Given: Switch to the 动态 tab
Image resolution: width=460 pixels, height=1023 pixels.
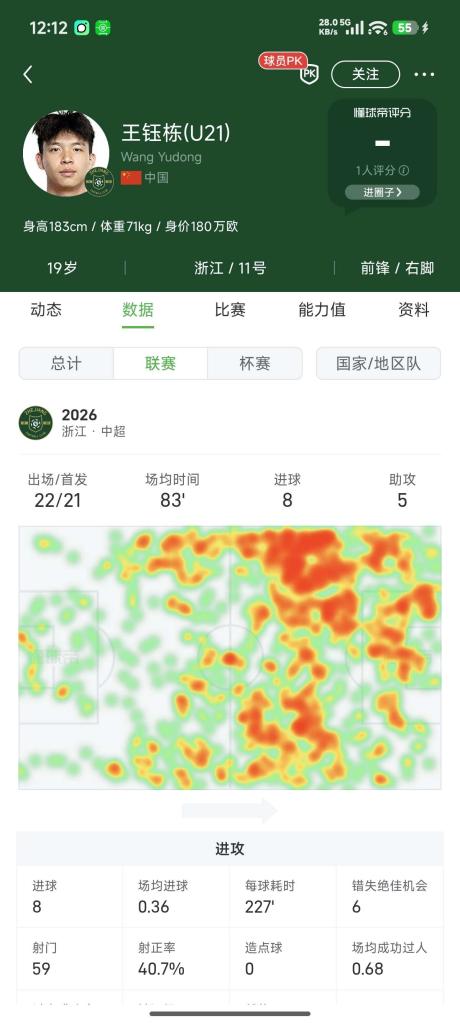Looking at the screenshot, I should (x=46, y=309).
